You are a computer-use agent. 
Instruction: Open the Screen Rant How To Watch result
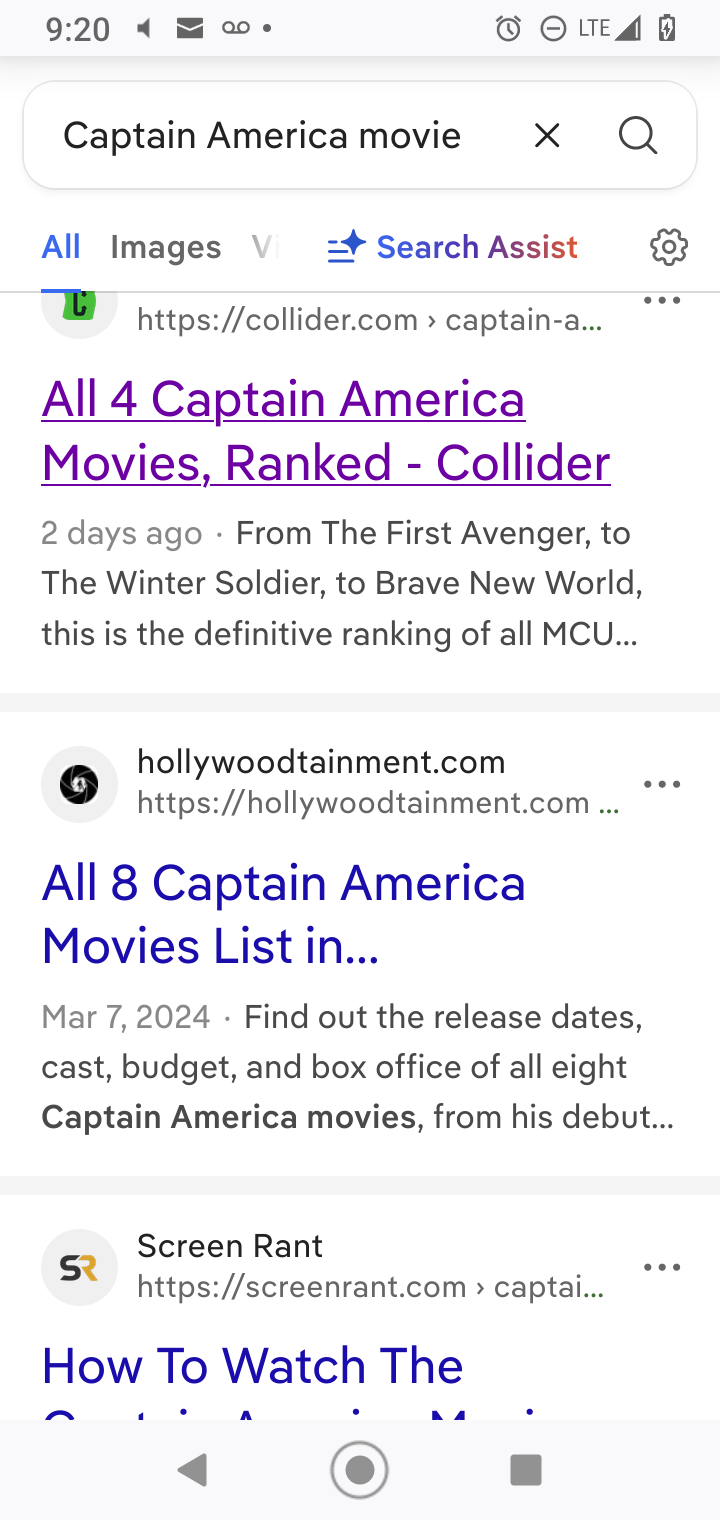[x=253, y=1366]
